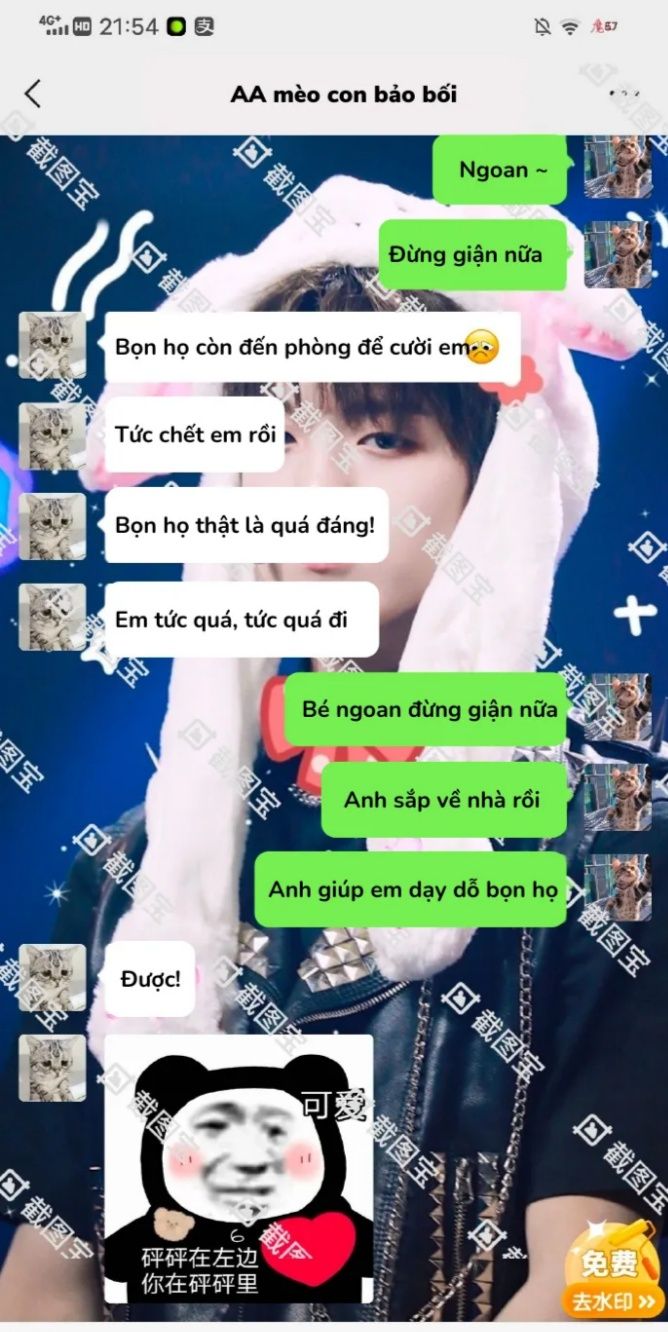Image resolution: width=668 pixels, height=1332 pixels.
Task: Open the avatar beside the 'Được!' message
Action: click(52, 977)
